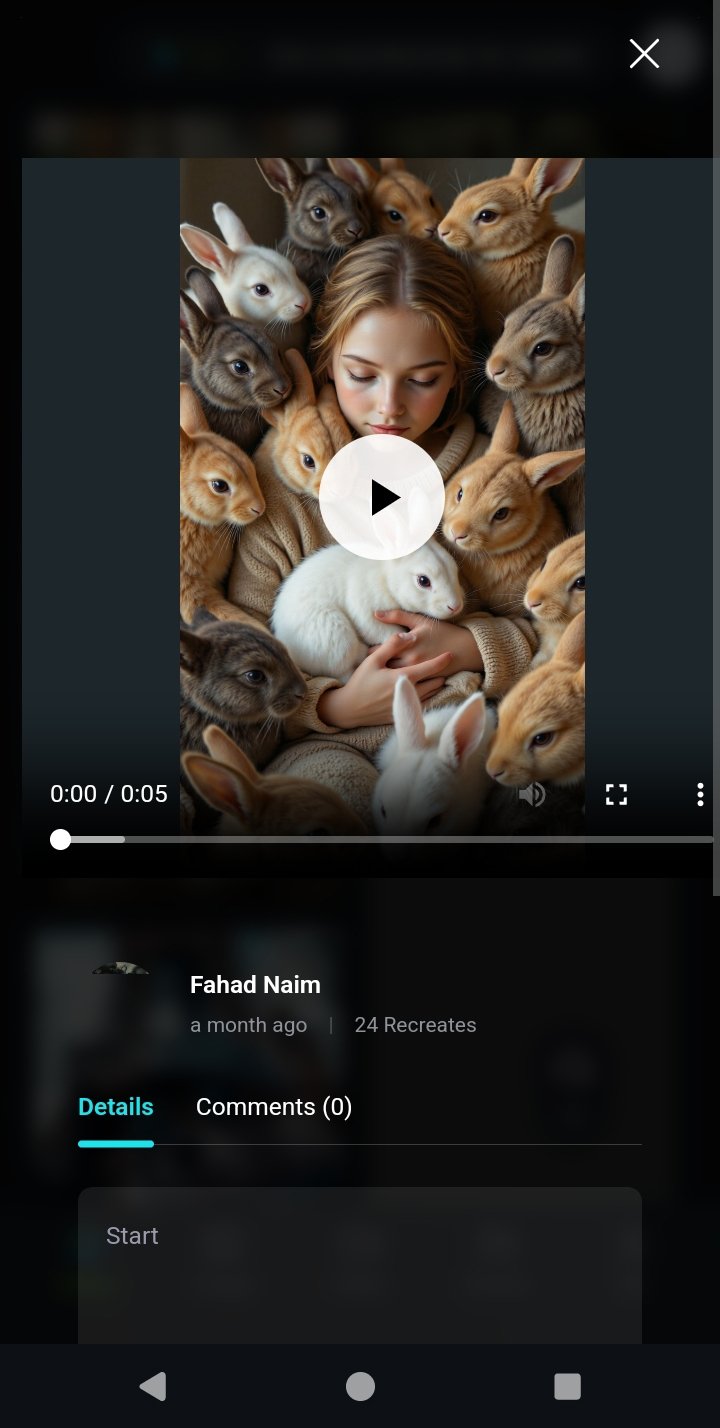Open the video player overflow menu

coord(700,795)
